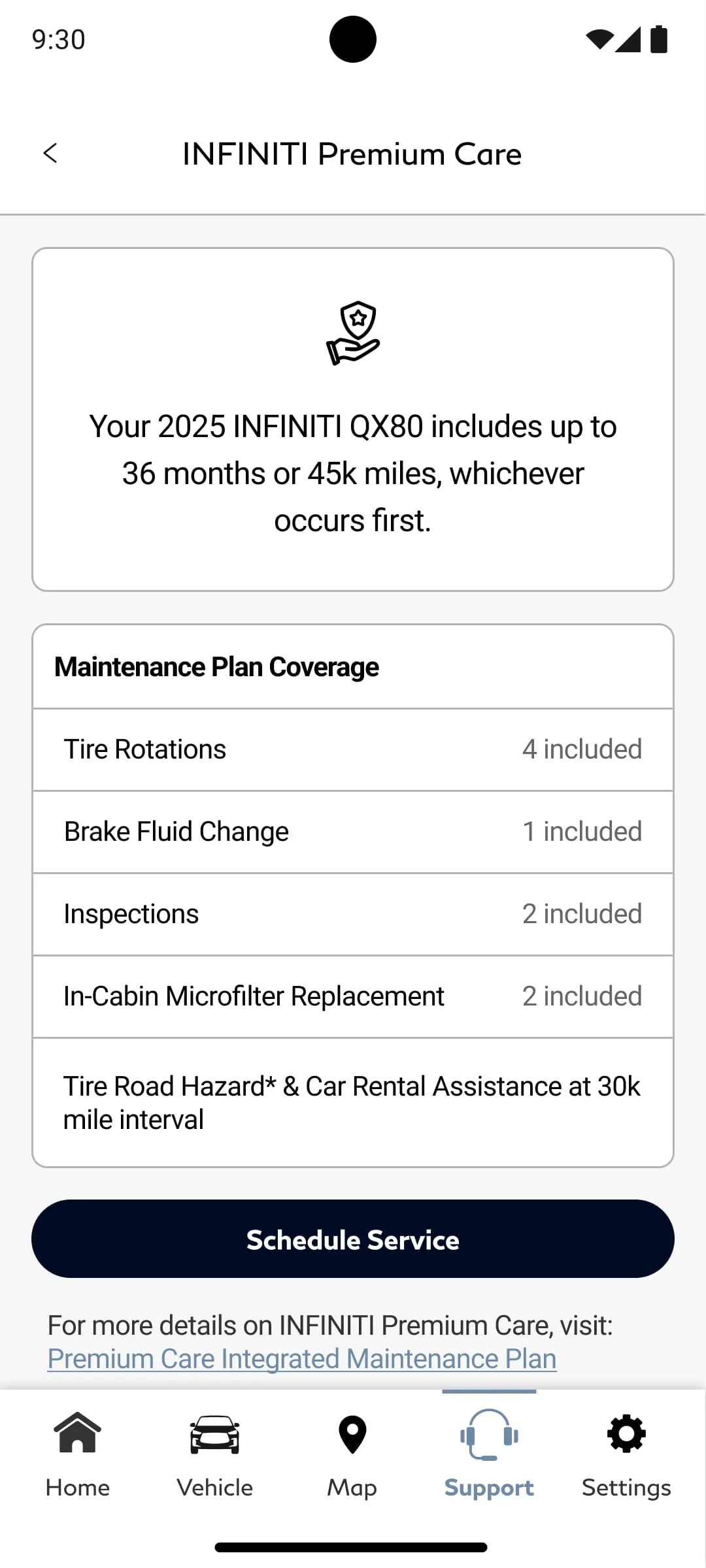Tap the home indicator bar at bottom

(352, 1546)
